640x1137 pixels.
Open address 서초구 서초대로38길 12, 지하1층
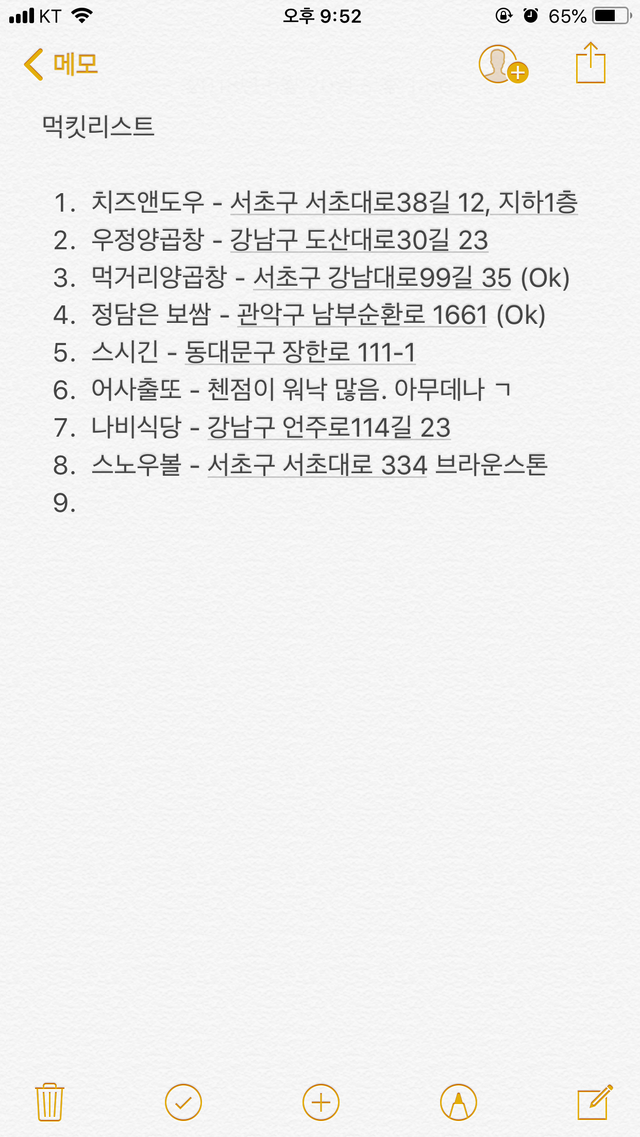click(404, 203)
